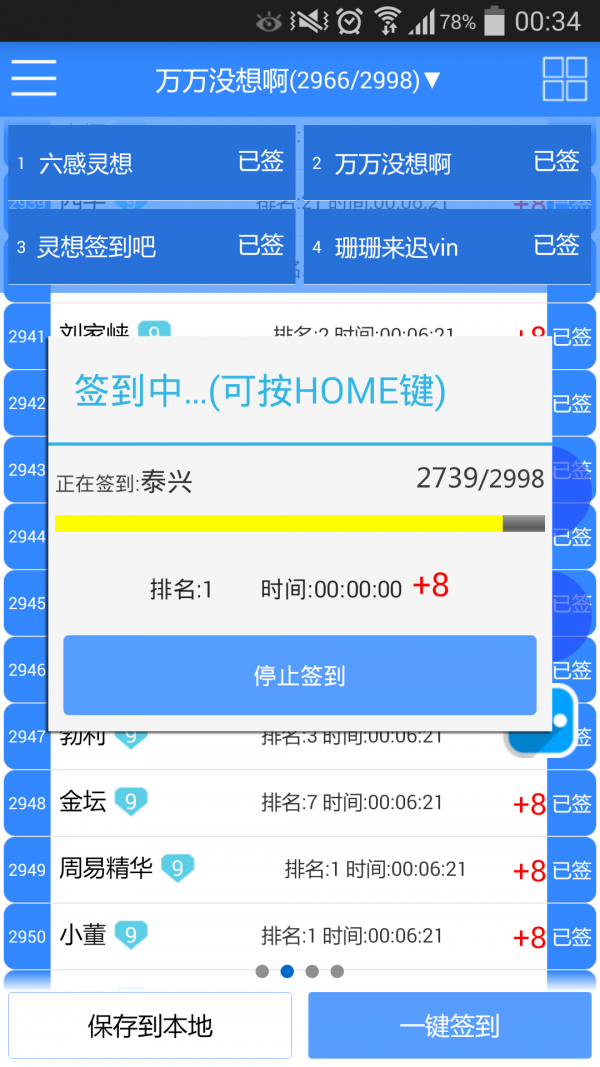
Task: Select account 珊珊来迟vin
Action: pos(447,246)
